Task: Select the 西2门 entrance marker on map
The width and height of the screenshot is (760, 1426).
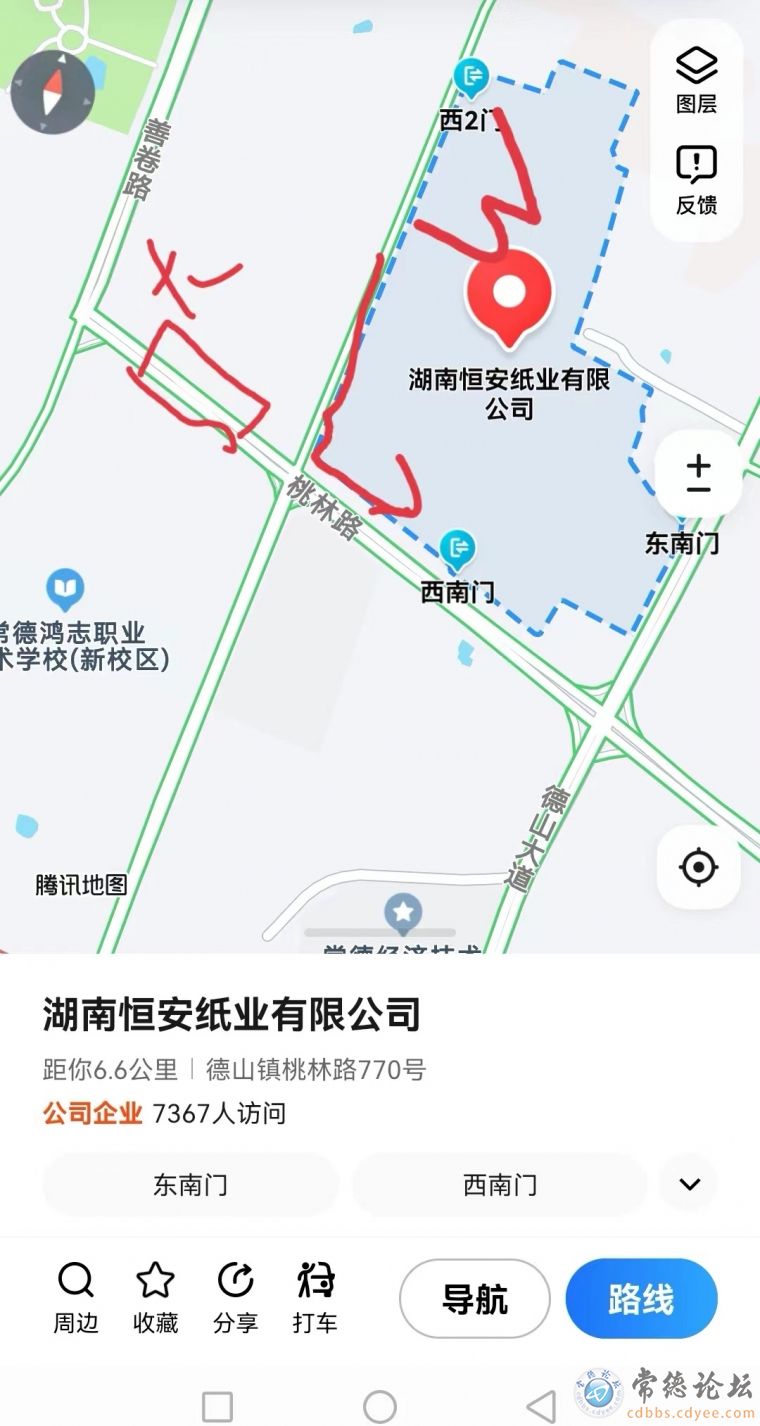Action: click(470, 76)
